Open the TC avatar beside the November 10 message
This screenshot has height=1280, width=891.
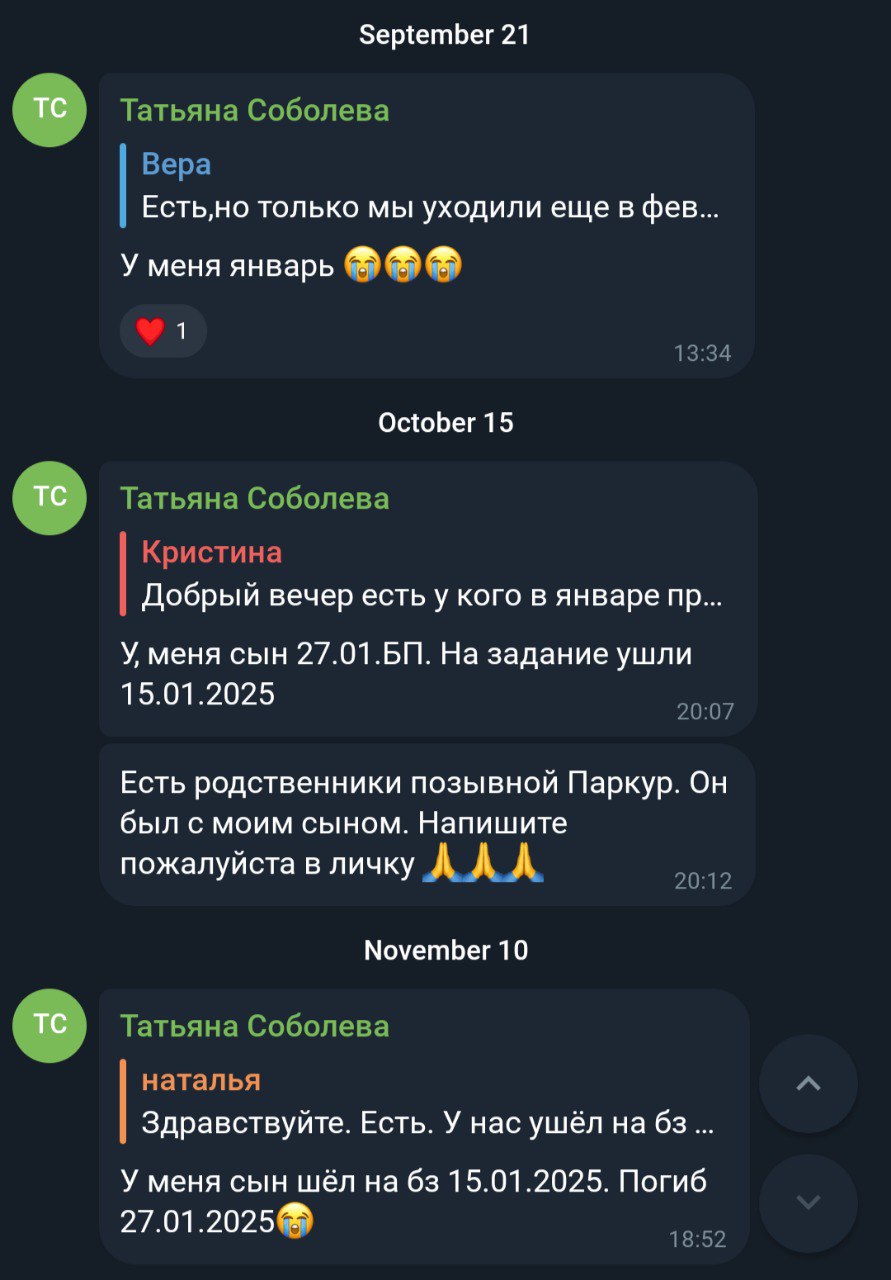pyautogui.click(x=50, y=1025)
